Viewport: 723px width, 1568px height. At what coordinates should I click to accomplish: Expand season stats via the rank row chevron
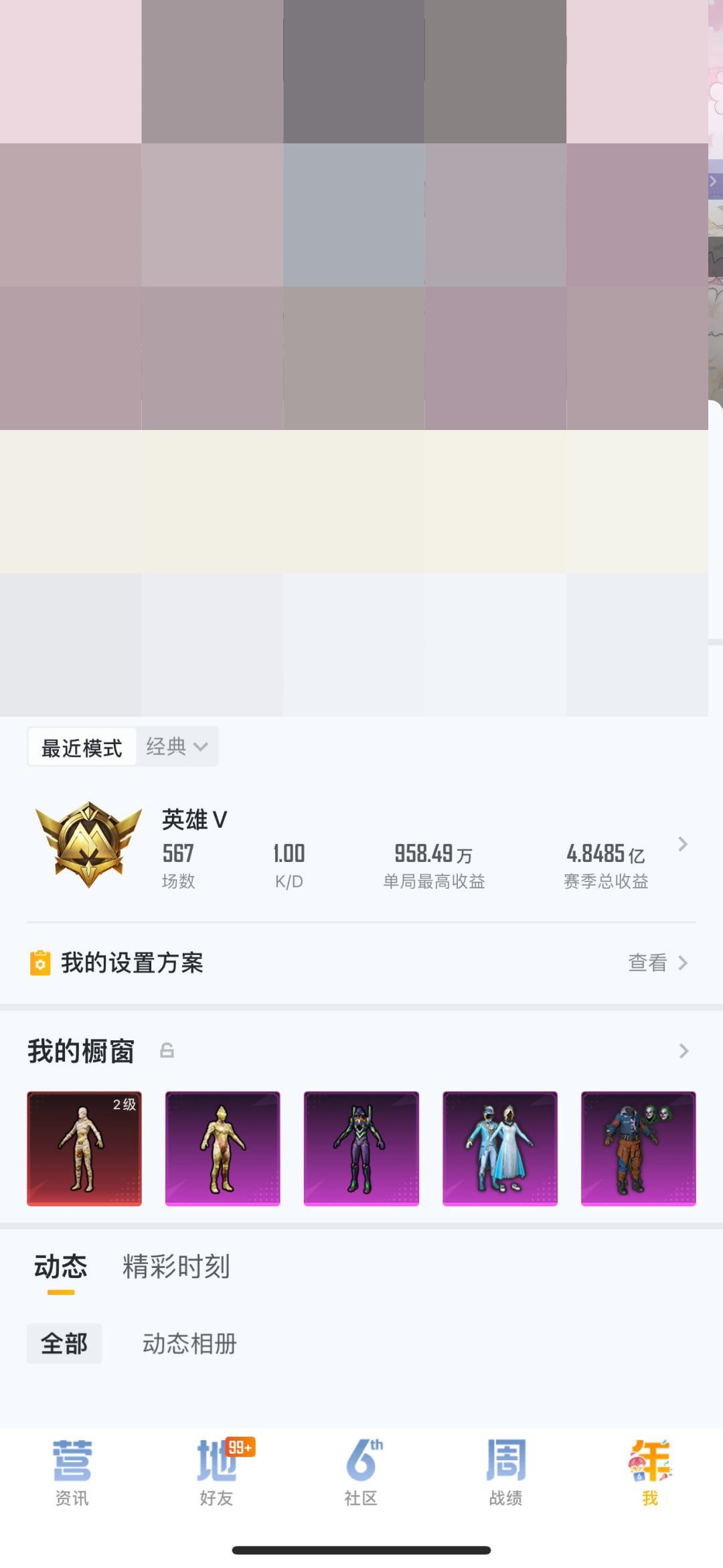682,846
